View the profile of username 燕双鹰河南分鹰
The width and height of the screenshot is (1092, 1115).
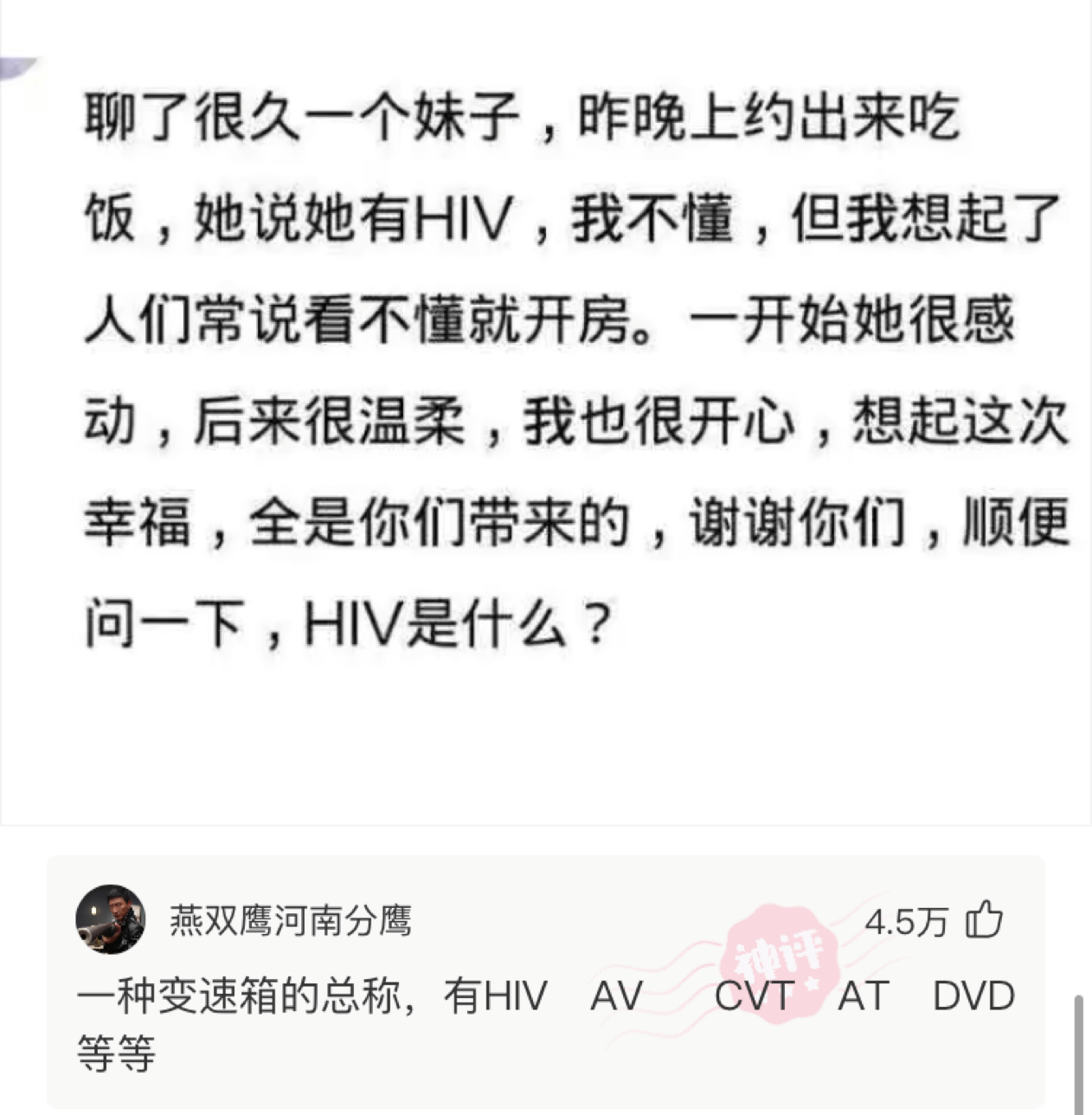(x=290, y=920)
